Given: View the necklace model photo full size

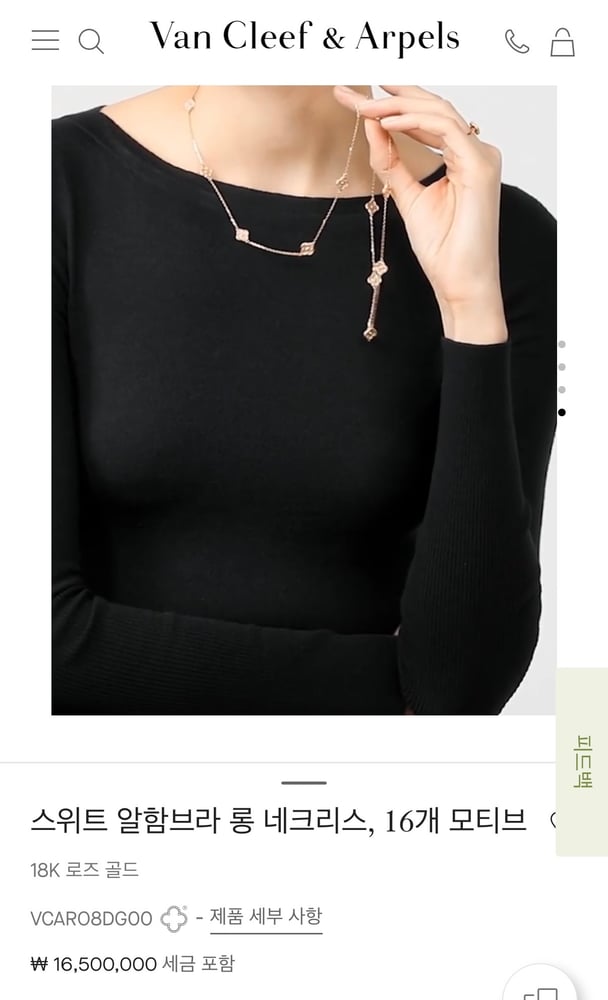Looking at the screenshot, I should tap(304, 400).
